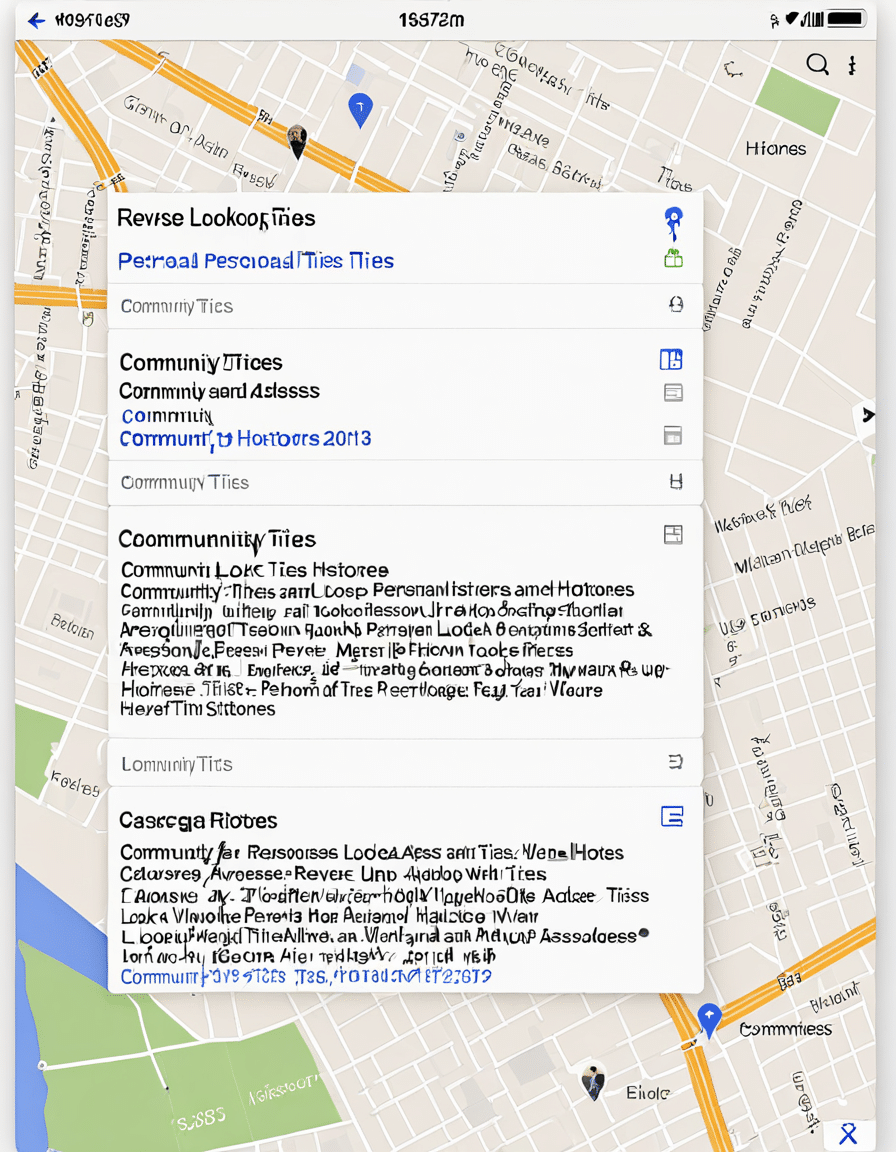Screen dimensions: 896x1152
Task: Tap the blue pin near the top of the map
Action: [359, 107]
